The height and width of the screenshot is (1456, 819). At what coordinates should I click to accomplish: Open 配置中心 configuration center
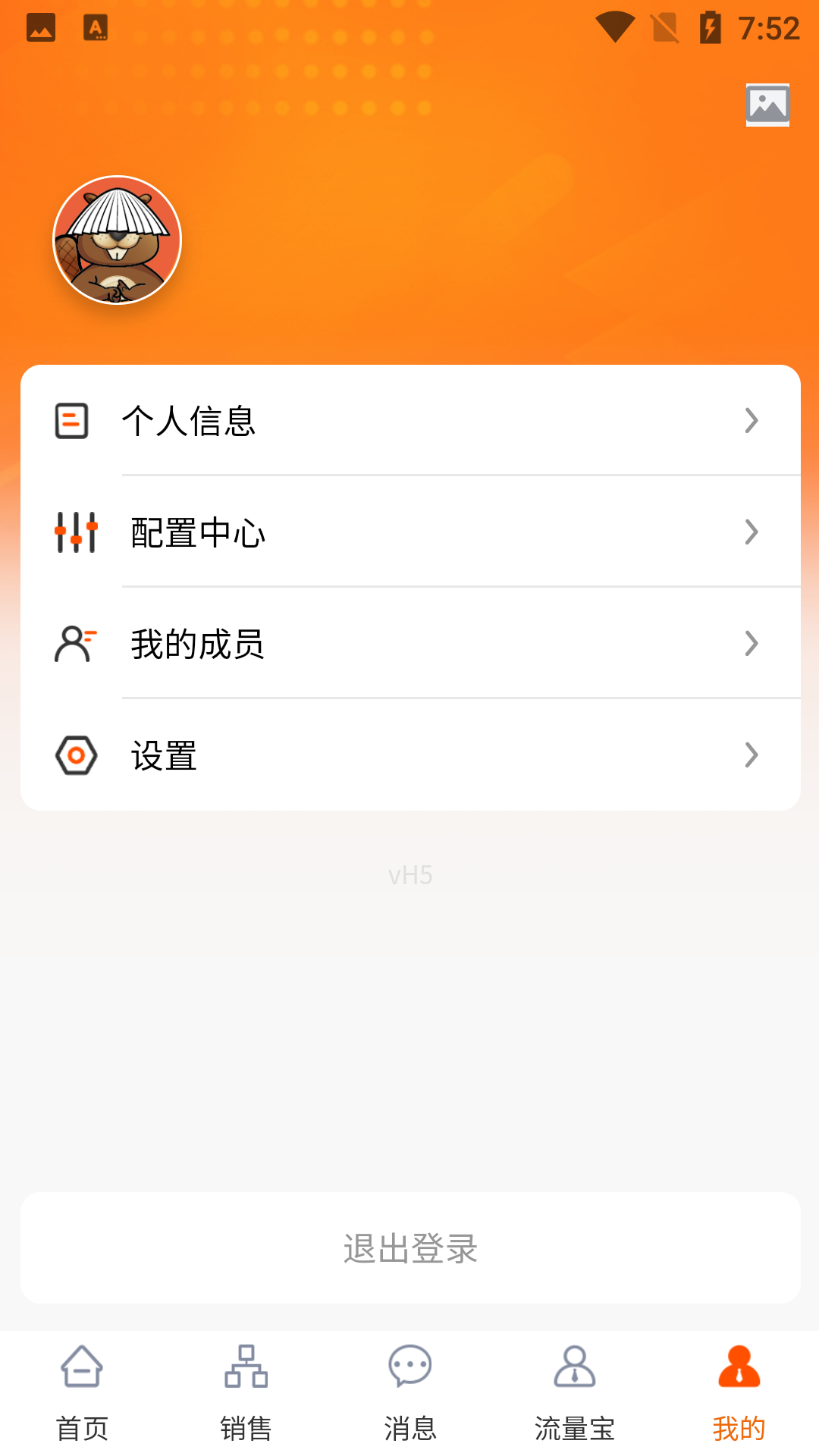(x=409, y=532)
